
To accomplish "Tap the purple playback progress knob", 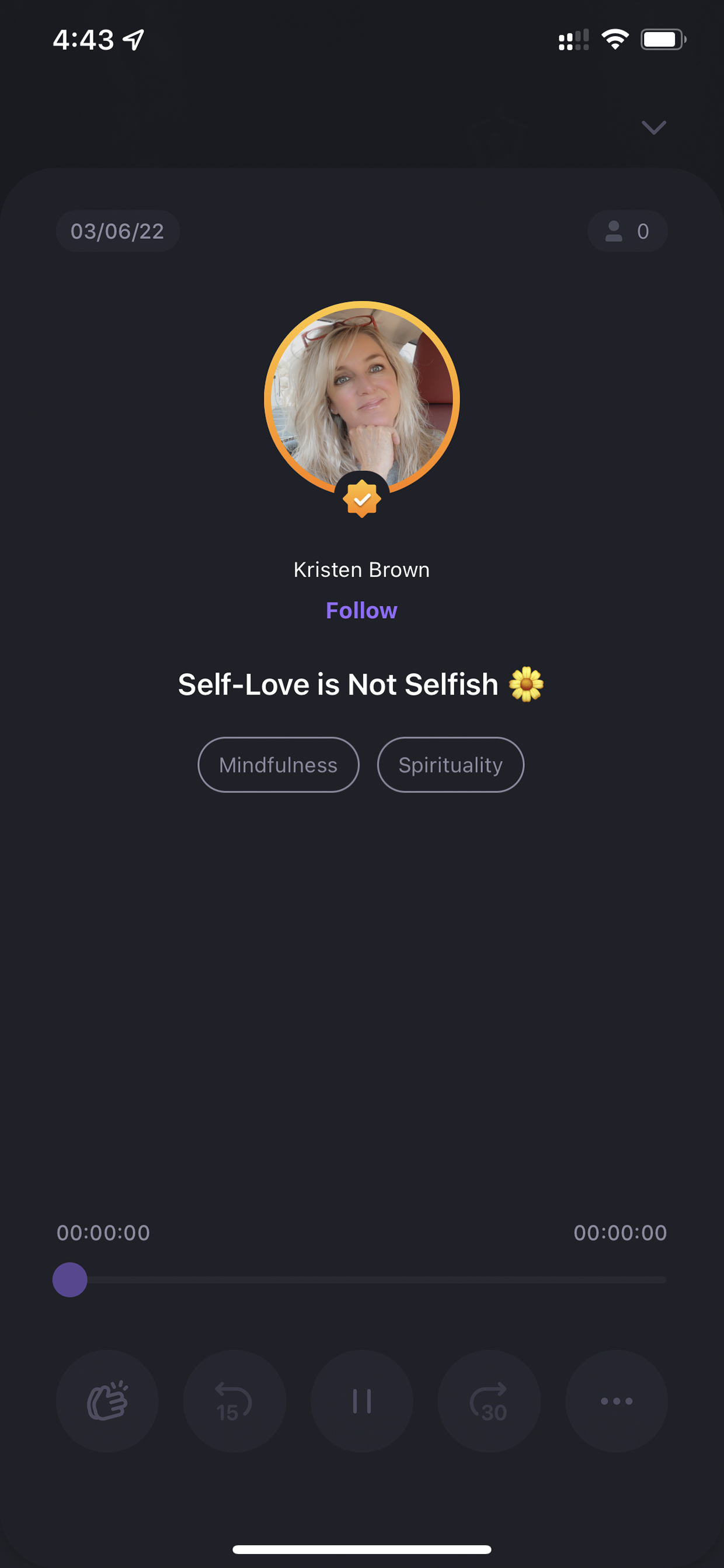I will click(70, 1279).
